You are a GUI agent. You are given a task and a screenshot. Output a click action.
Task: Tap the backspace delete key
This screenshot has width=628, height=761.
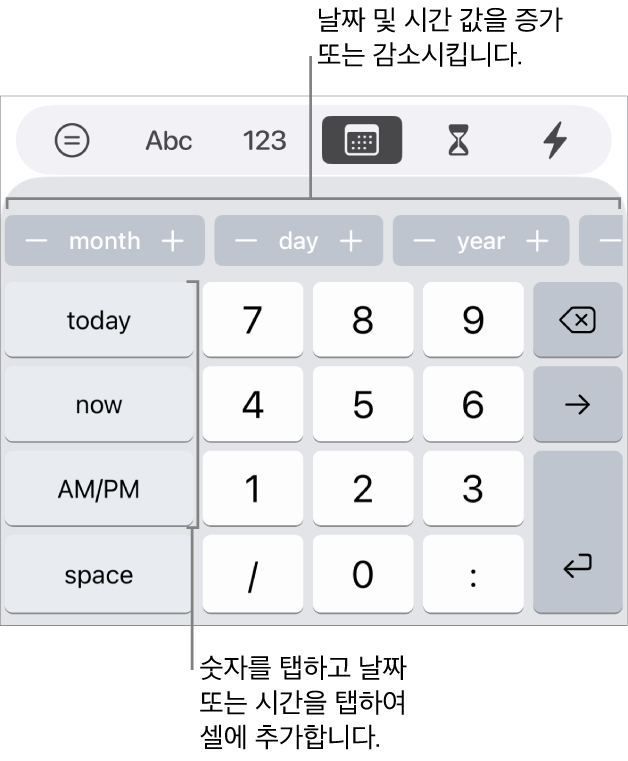[578, 320]
